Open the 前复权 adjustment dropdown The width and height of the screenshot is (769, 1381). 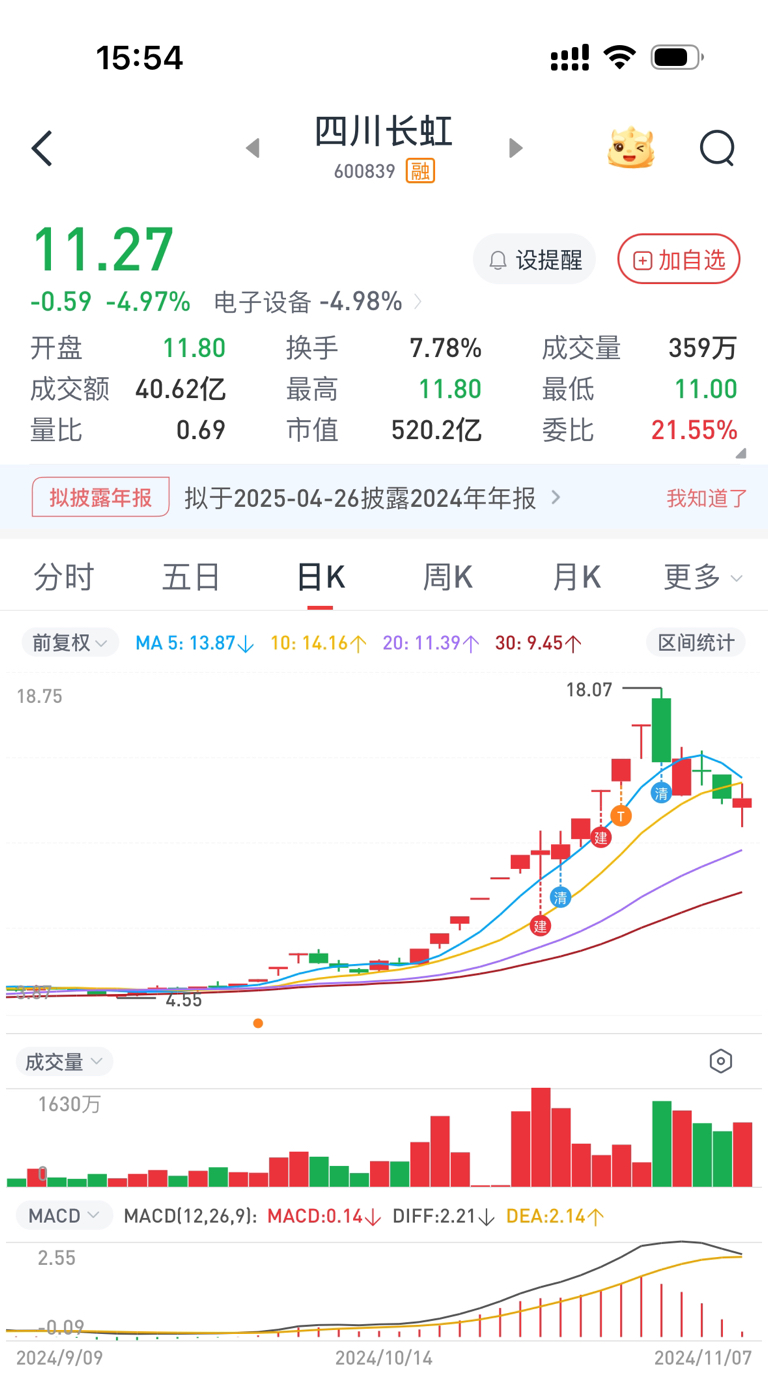(x=69, y=643)
